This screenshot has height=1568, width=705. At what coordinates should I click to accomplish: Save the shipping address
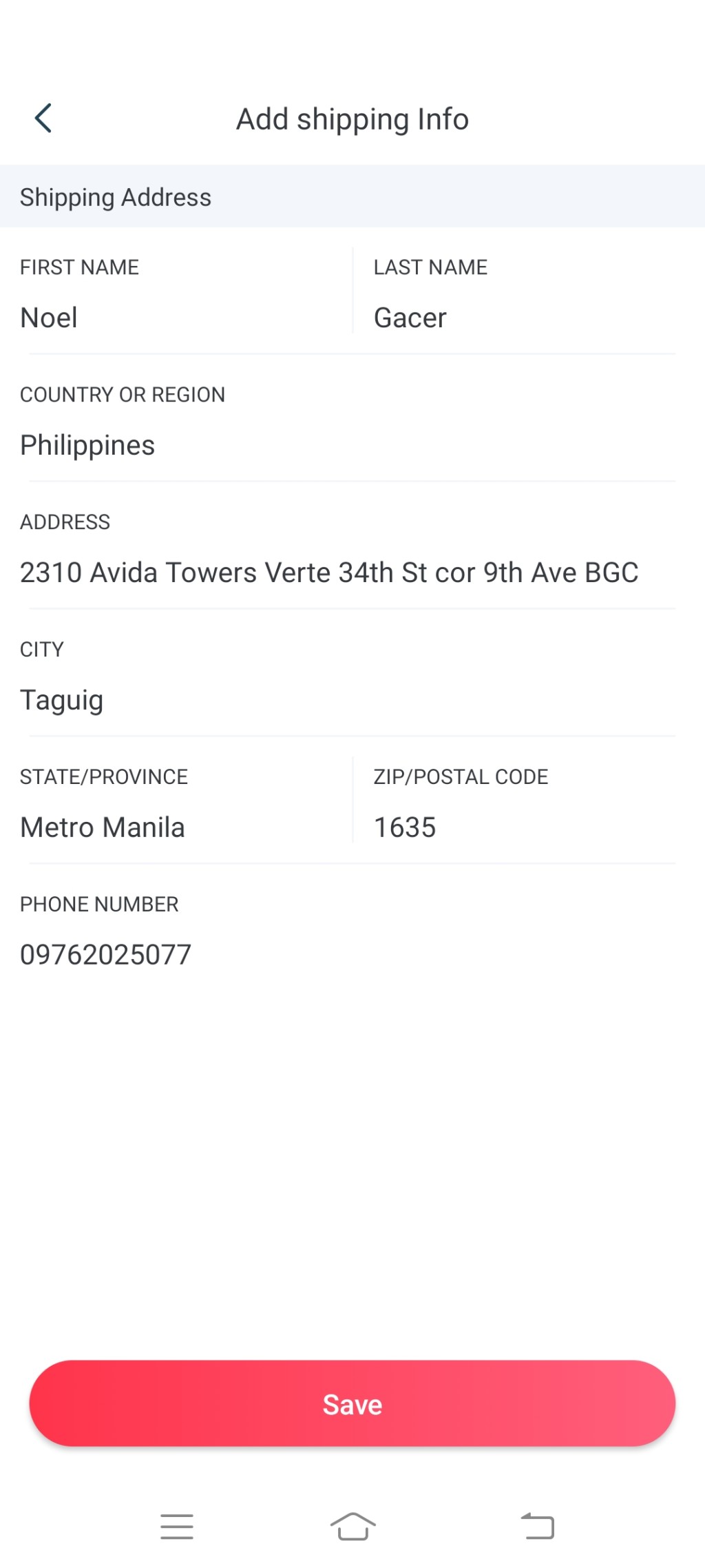point(352,1404)
